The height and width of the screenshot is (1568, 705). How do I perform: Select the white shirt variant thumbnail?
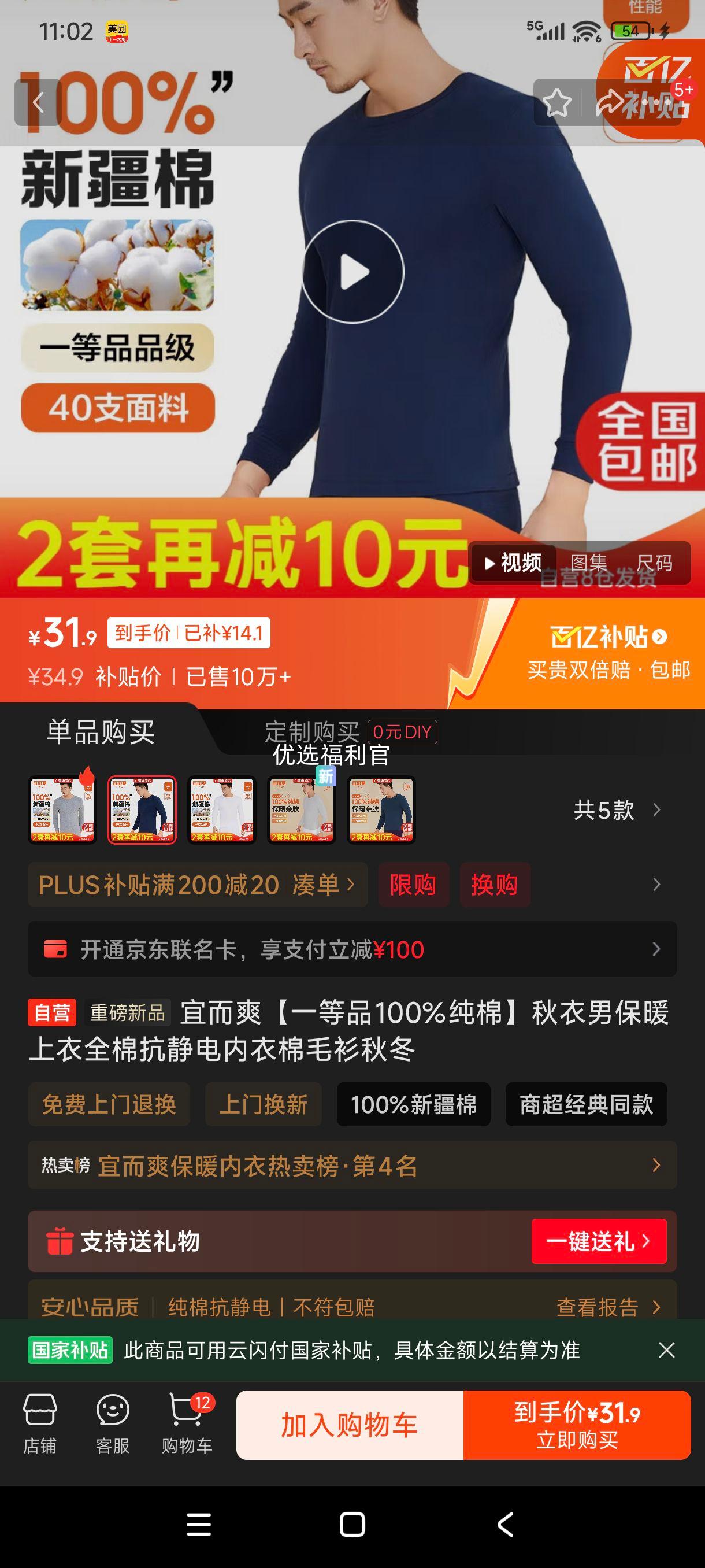pyautogui.click(x=222, y=809)
